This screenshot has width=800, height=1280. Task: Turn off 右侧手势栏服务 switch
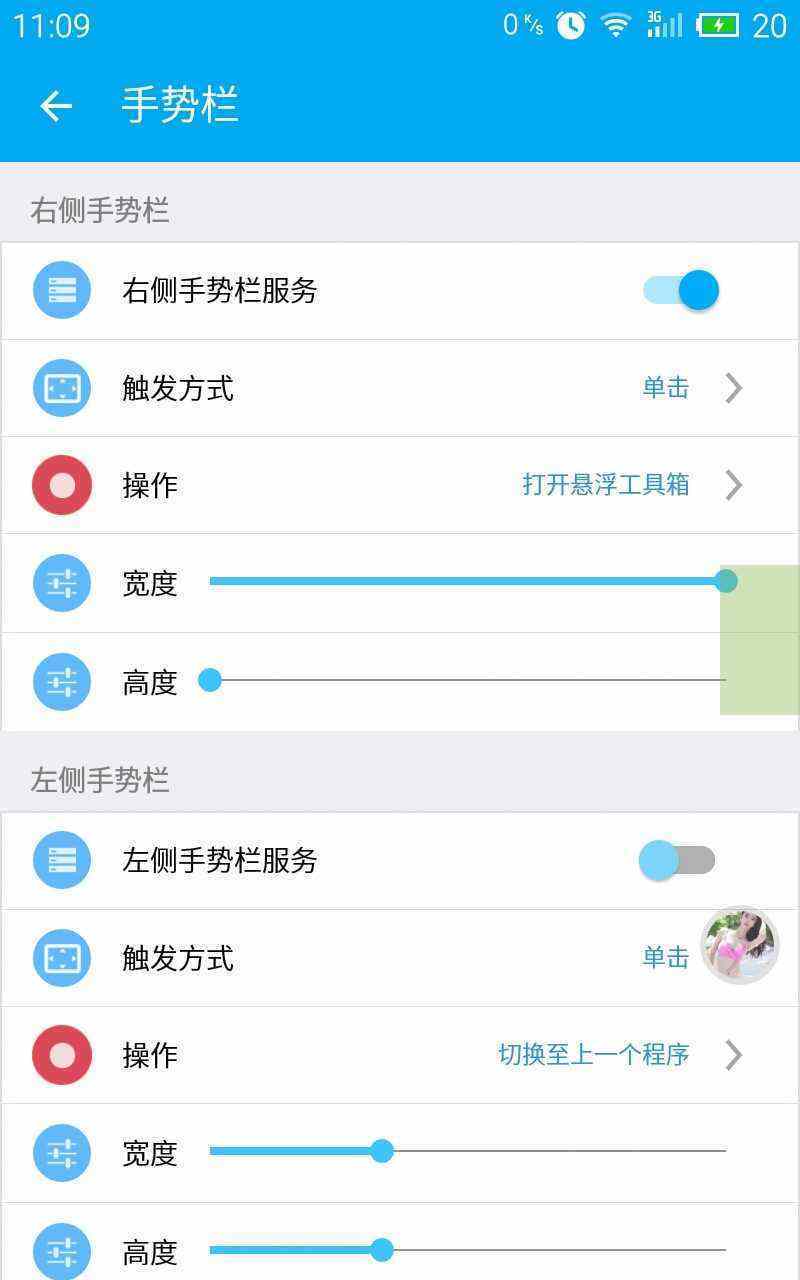tap(682, 290)
